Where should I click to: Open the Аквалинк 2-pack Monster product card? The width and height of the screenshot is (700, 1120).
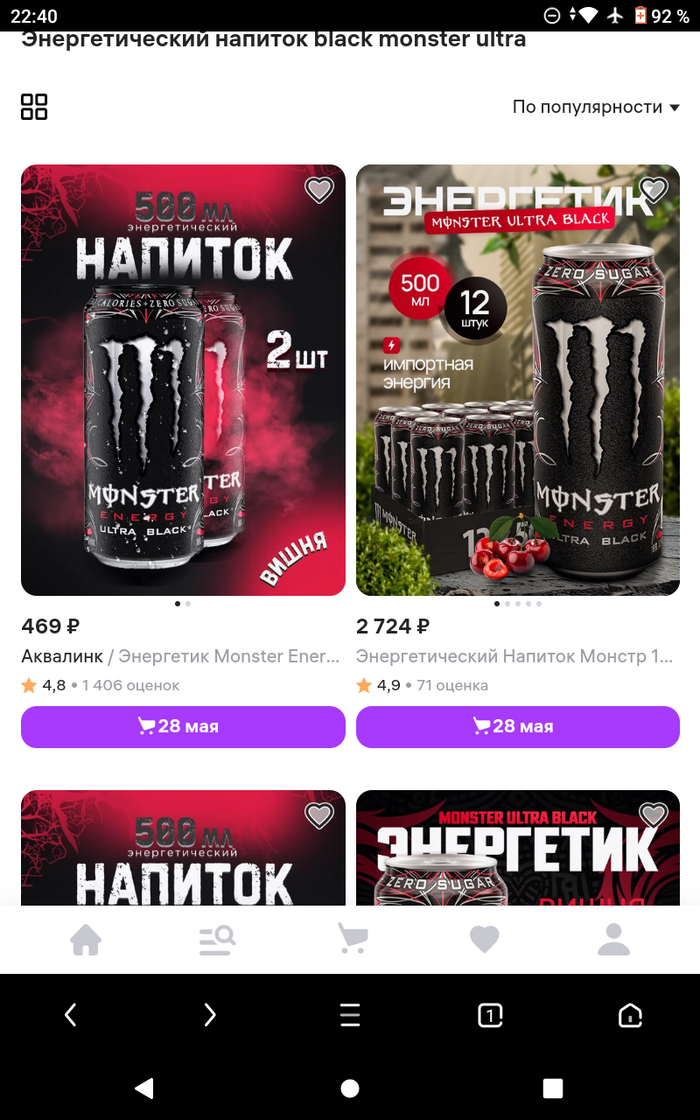pos(183,380)
